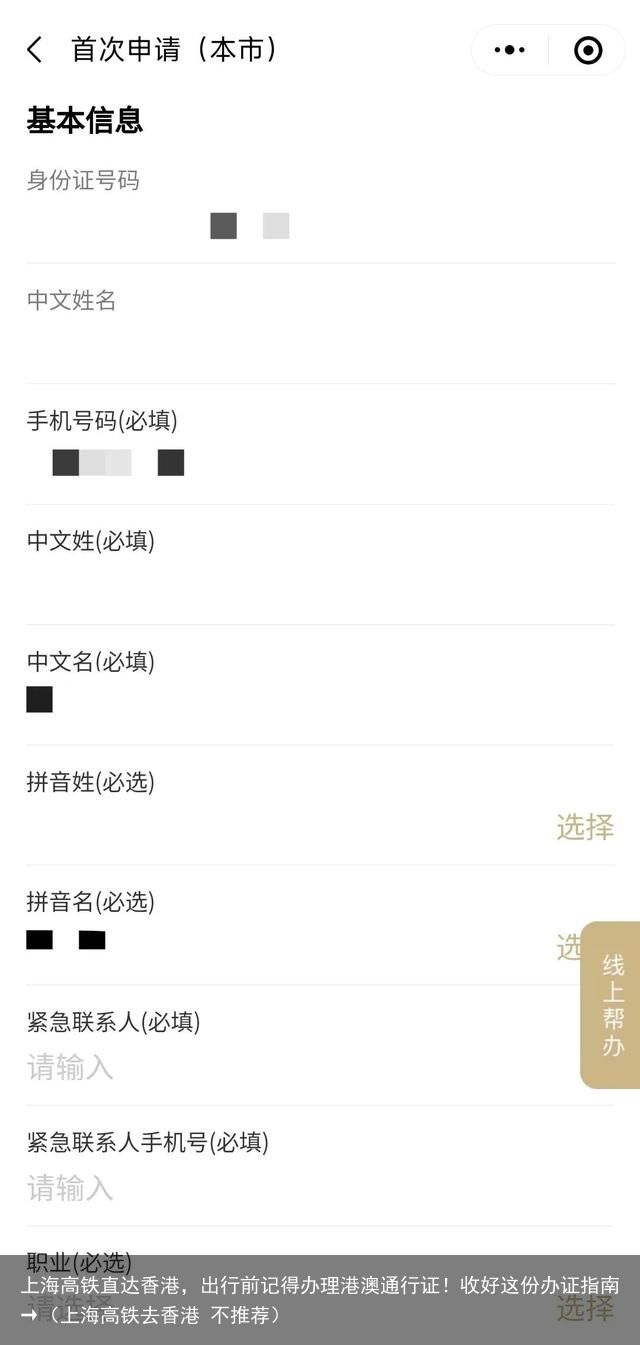Fill in the 中文姓 field
The height and width of the screenshot is (1345, 640).
(x=300, y=585)
